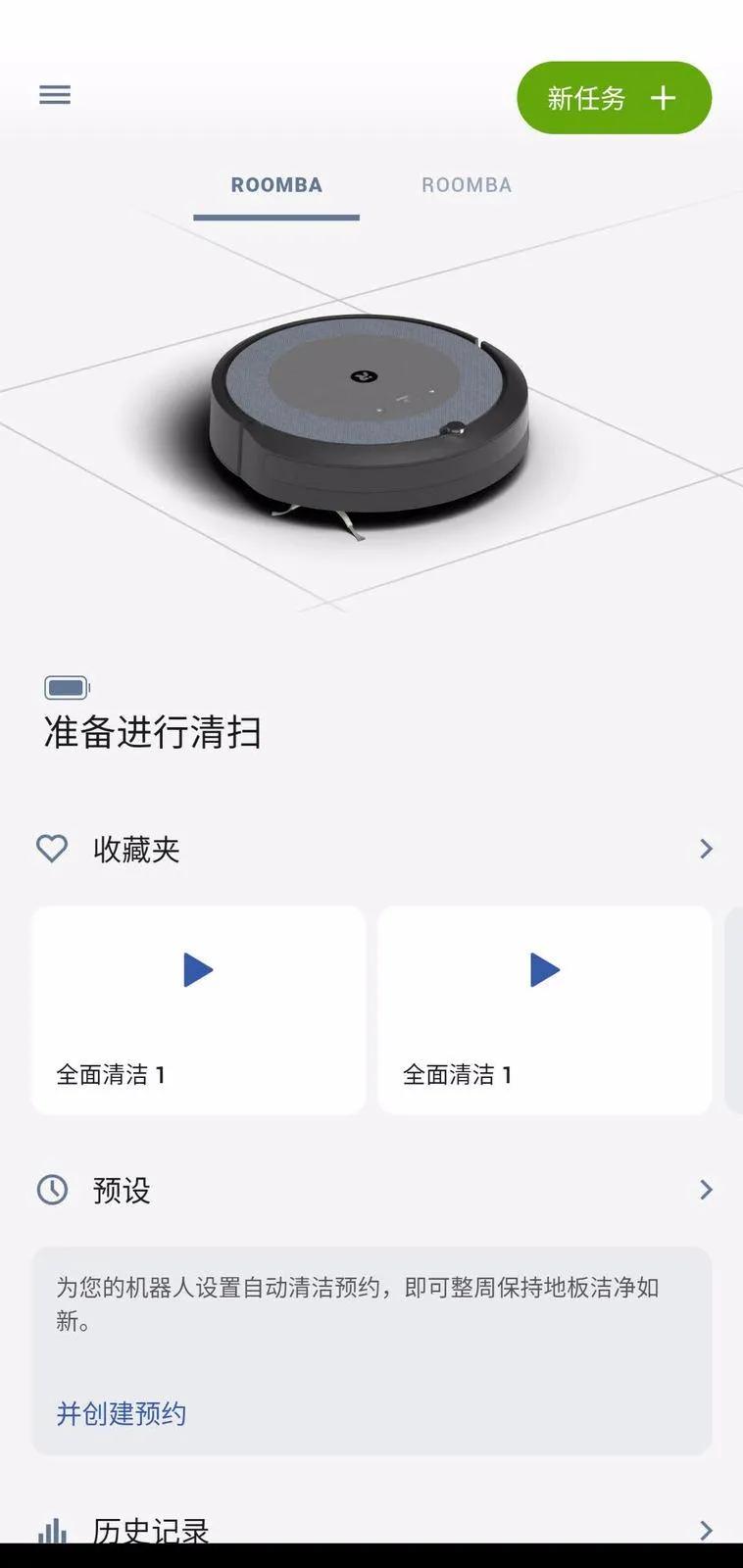Switch to the active ROOMBA tab

point(275,185)
